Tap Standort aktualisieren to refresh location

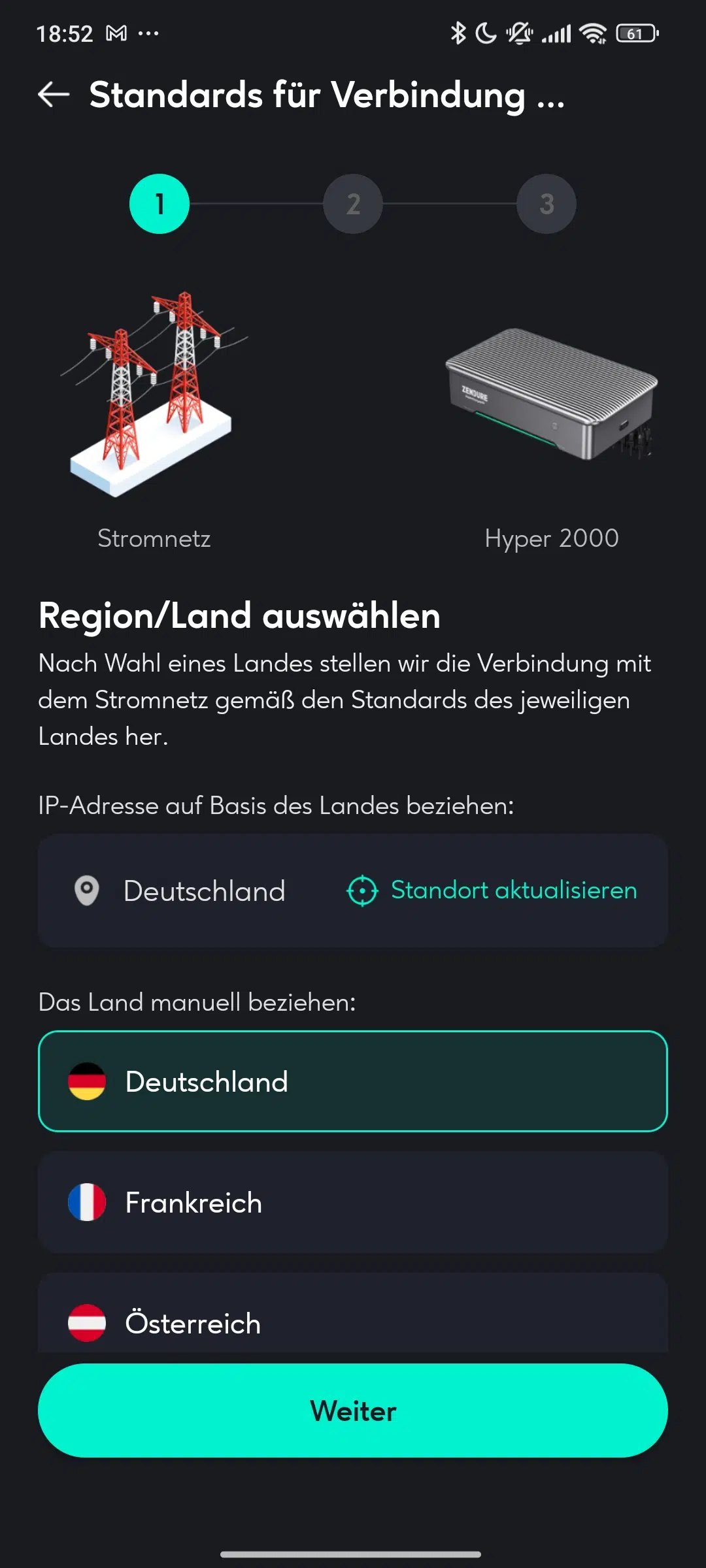point(492,890)
